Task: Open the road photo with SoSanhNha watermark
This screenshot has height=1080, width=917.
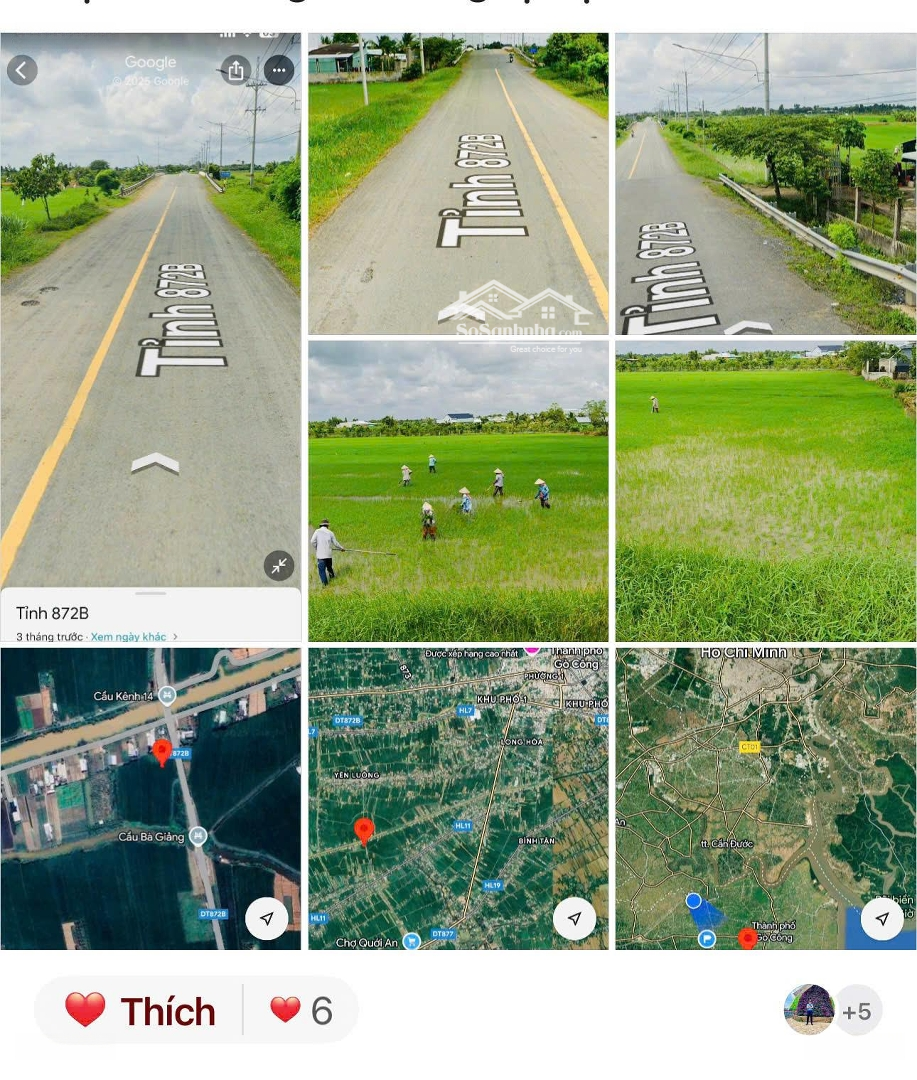Action: pyautogui.click(x=458, y=184)
